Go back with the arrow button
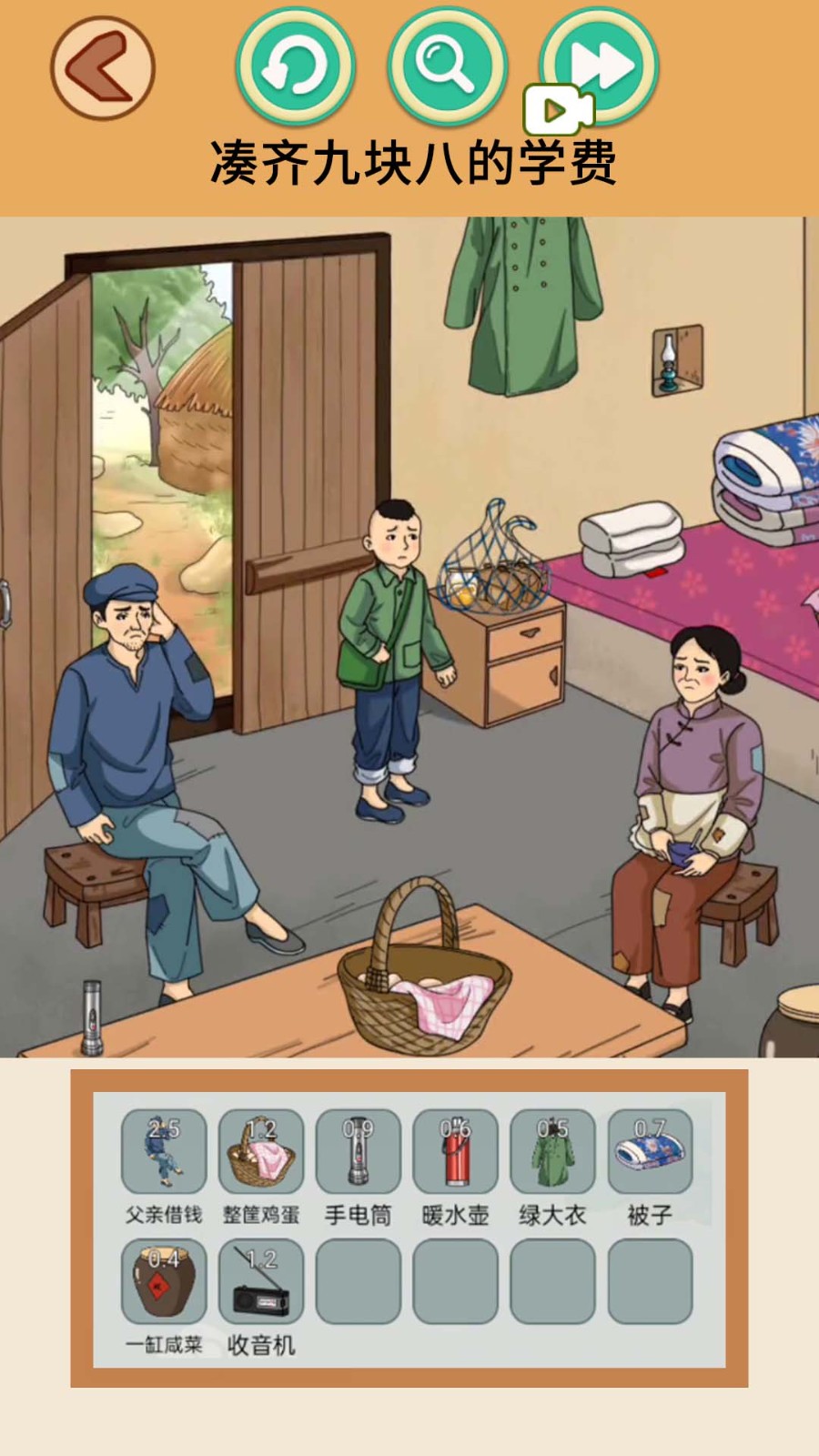The image size is (819, 1456). tap(102, 68)
